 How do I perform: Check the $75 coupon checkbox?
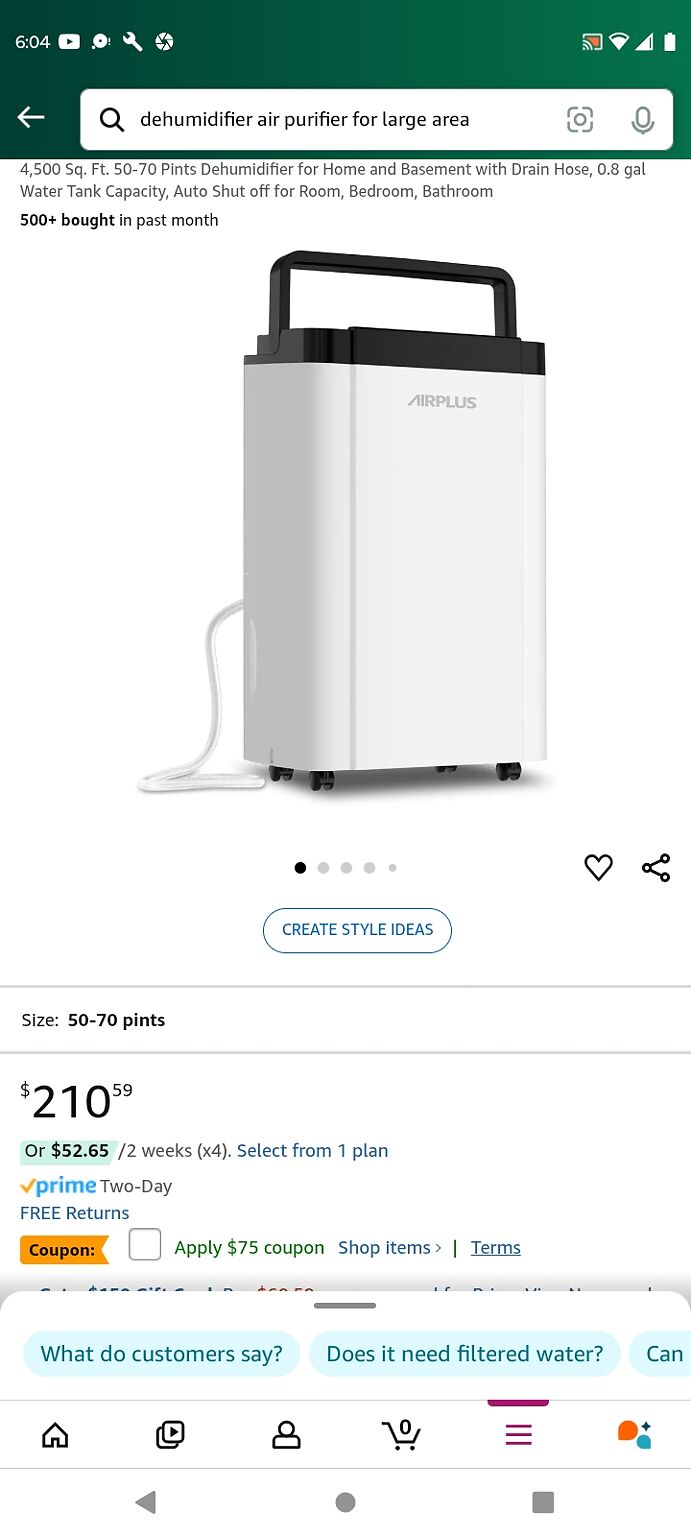click(x=145, y=1245)
